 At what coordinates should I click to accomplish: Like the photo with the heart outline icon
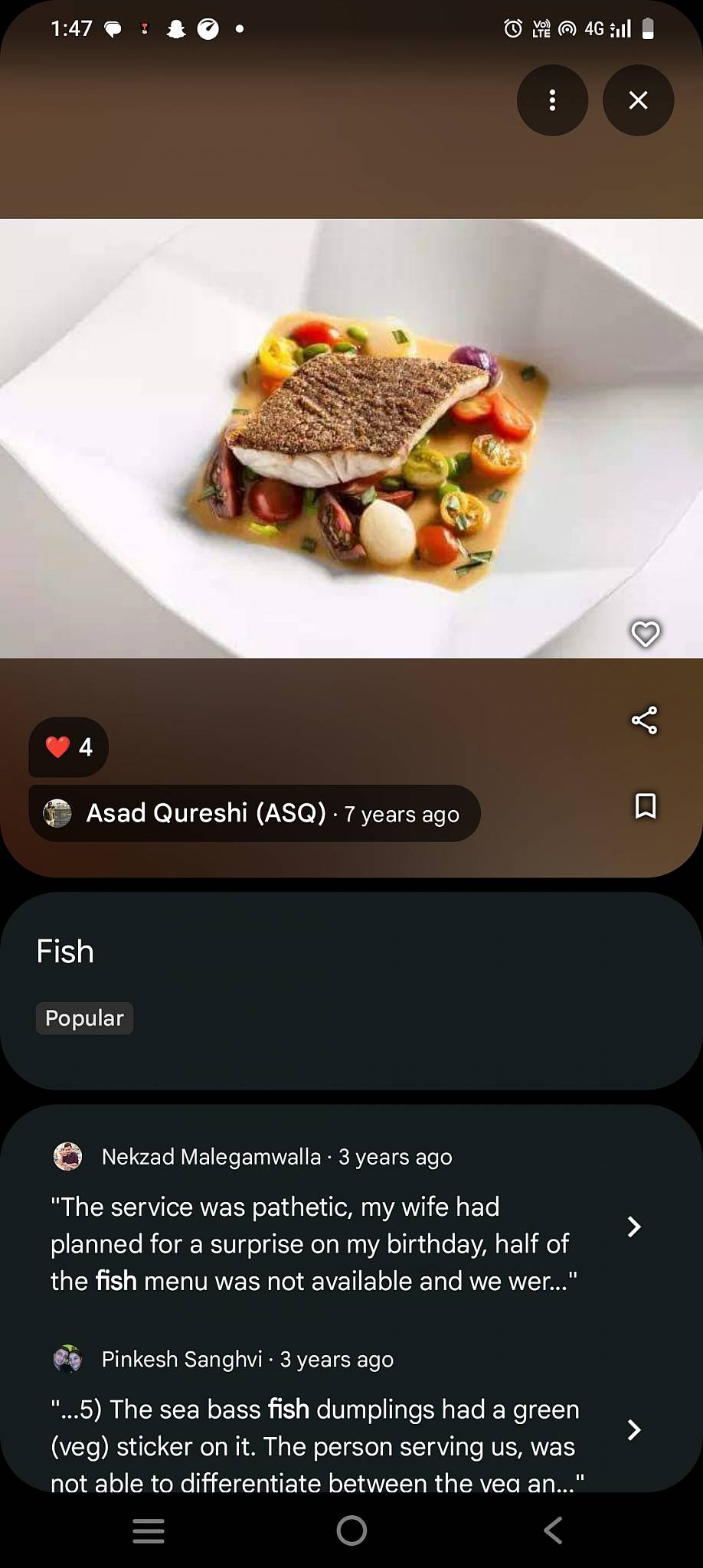[x=645, y=634]
